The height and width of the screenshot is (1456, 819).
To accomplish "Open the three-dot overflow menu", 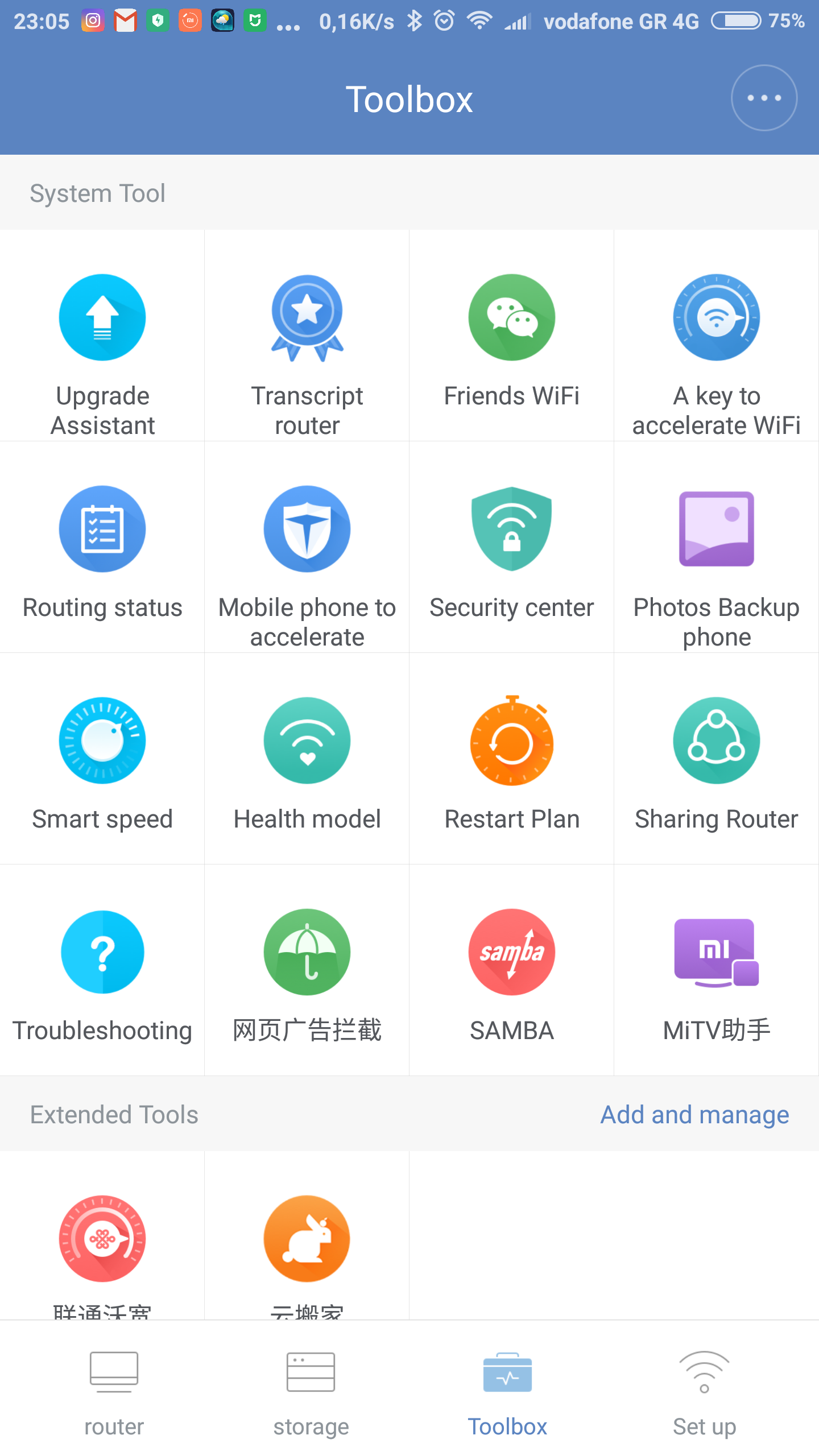I will click(763, 98).
